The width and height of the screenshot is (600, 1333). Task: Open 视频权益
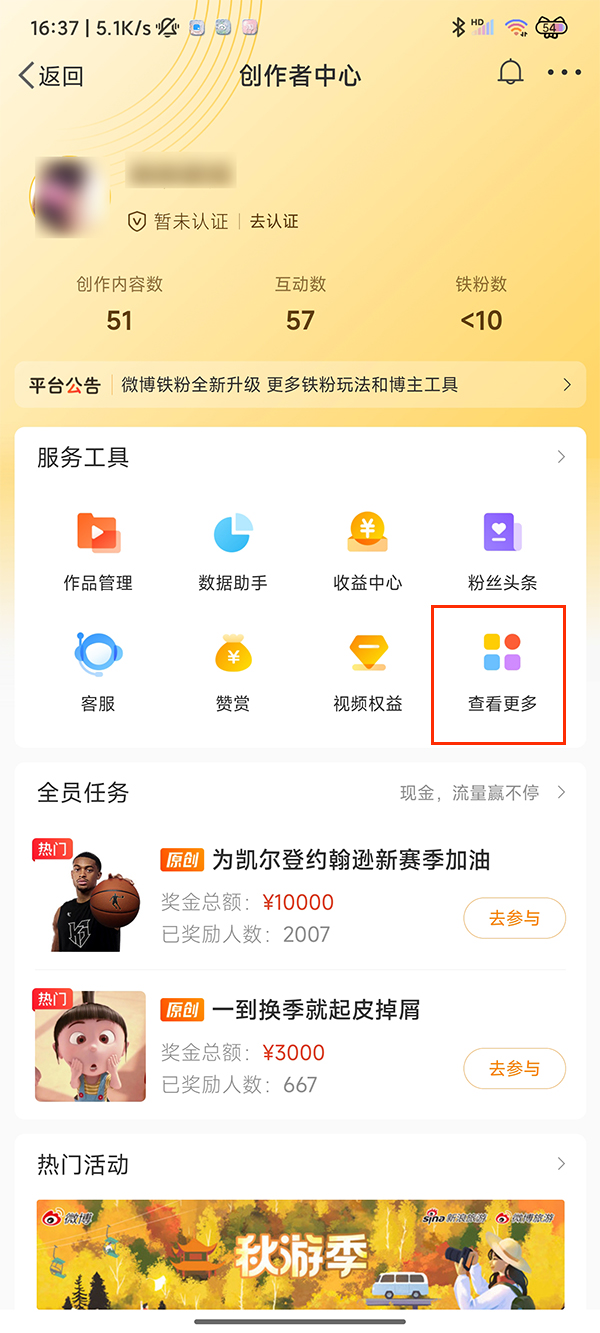click(368, 671)
